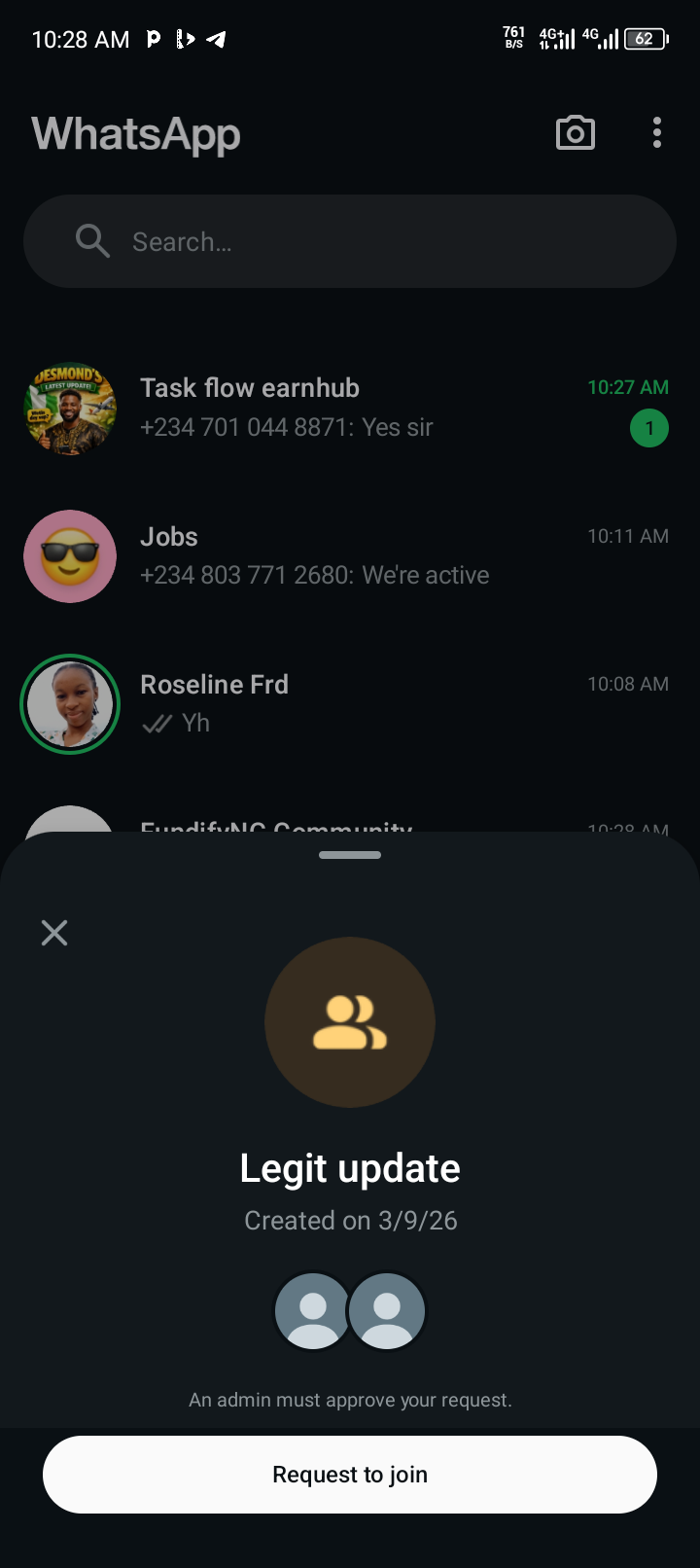This screenshot has height=1568, width=700.
Task: Open the three-dot overflow menu
Action: (x=657, y=133)
